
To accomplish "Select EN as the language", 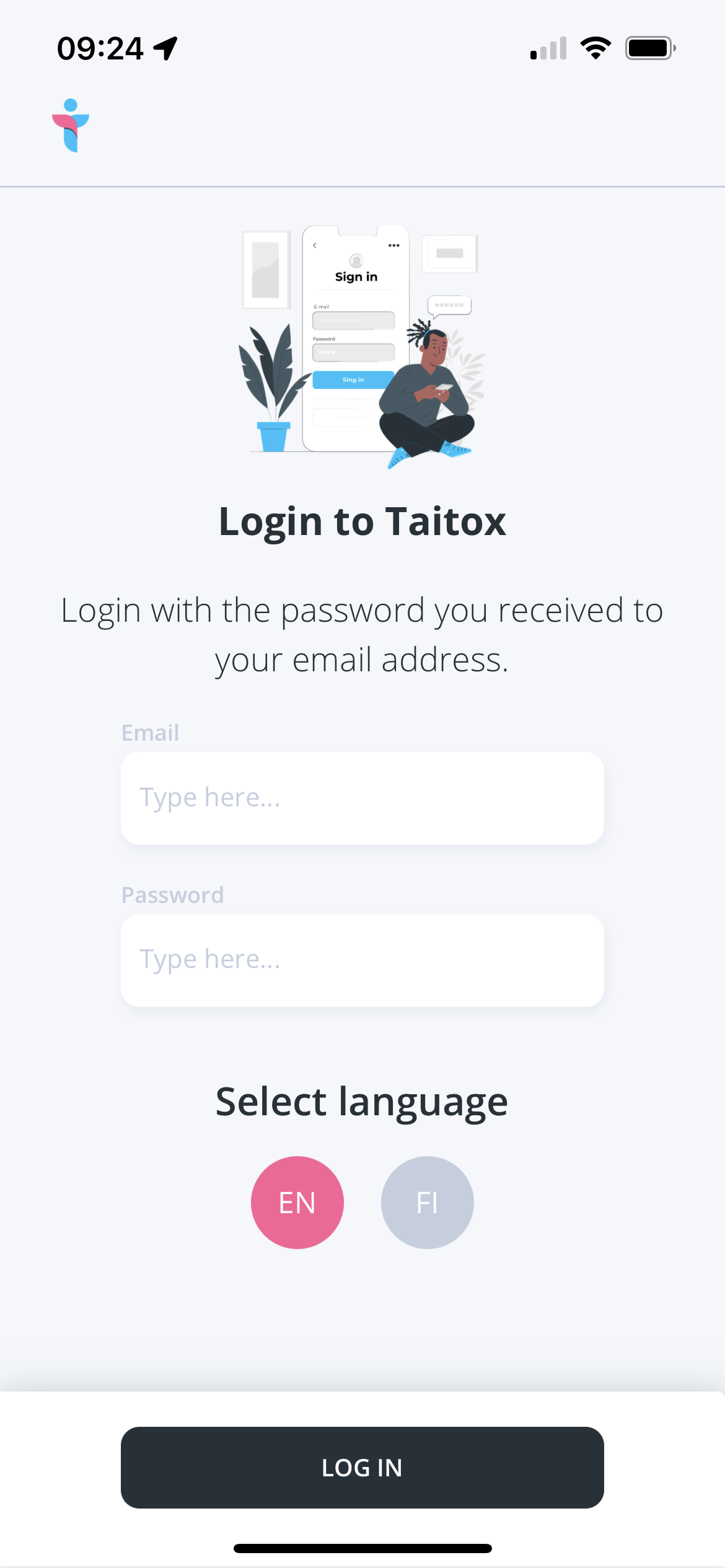I will [297, 1203].
